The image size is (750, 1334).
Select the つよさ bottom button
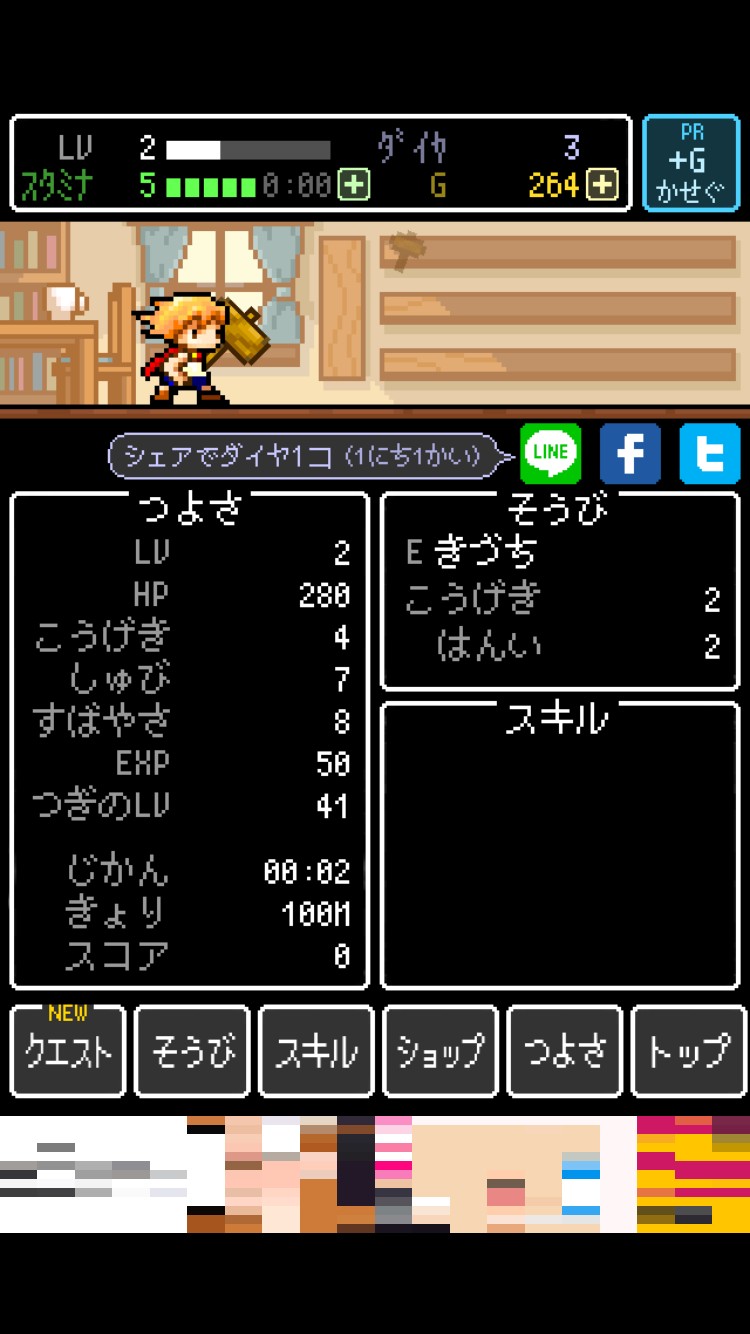click(x=564, y=1051)
